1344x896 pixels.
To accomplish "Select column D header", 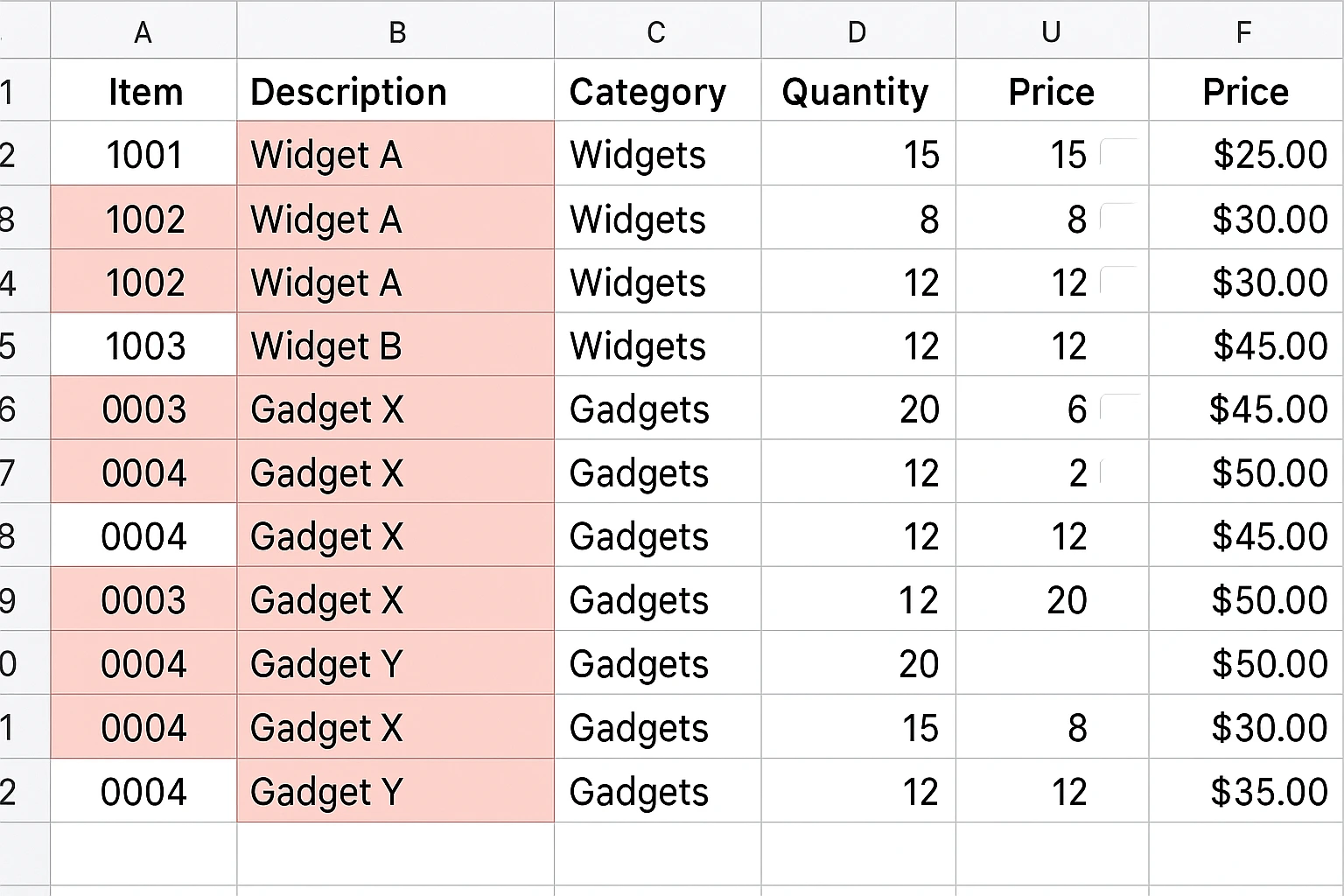I will tap(857, 32).
